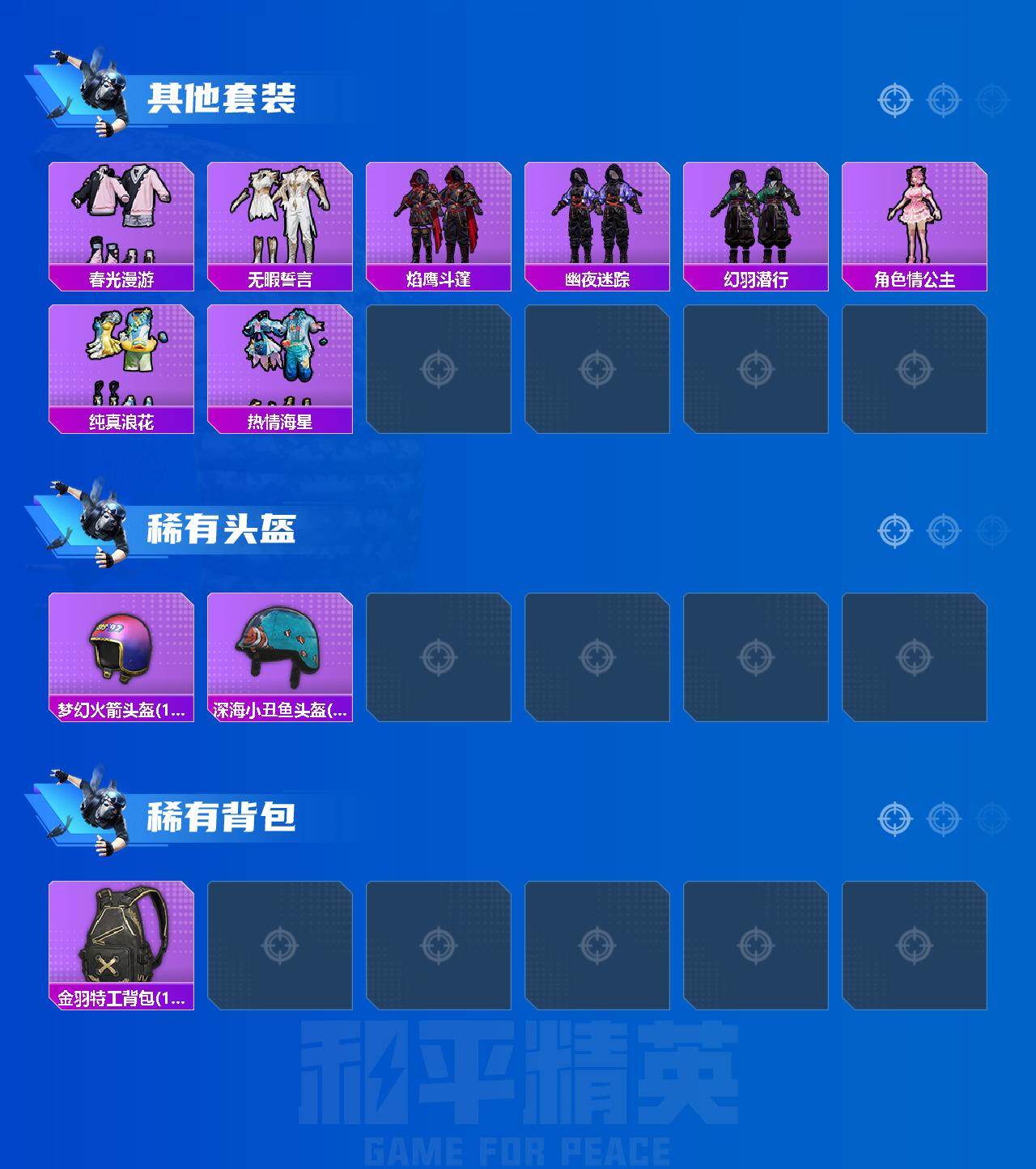Click the first crosshair icon beside 其他套装

(x=894, y=100)
